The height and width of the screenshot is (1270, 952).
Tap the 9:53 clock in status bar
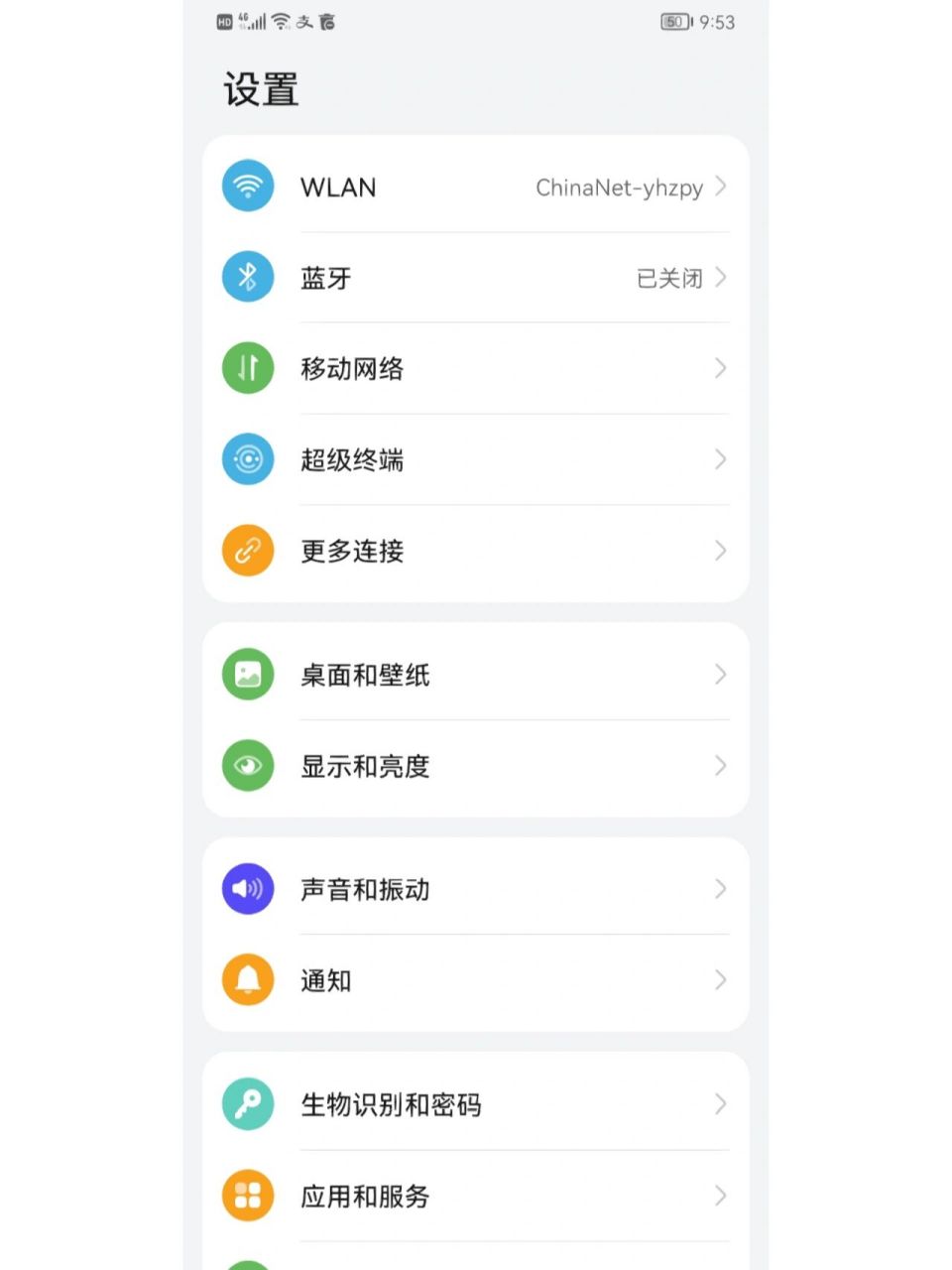(716, 22)
